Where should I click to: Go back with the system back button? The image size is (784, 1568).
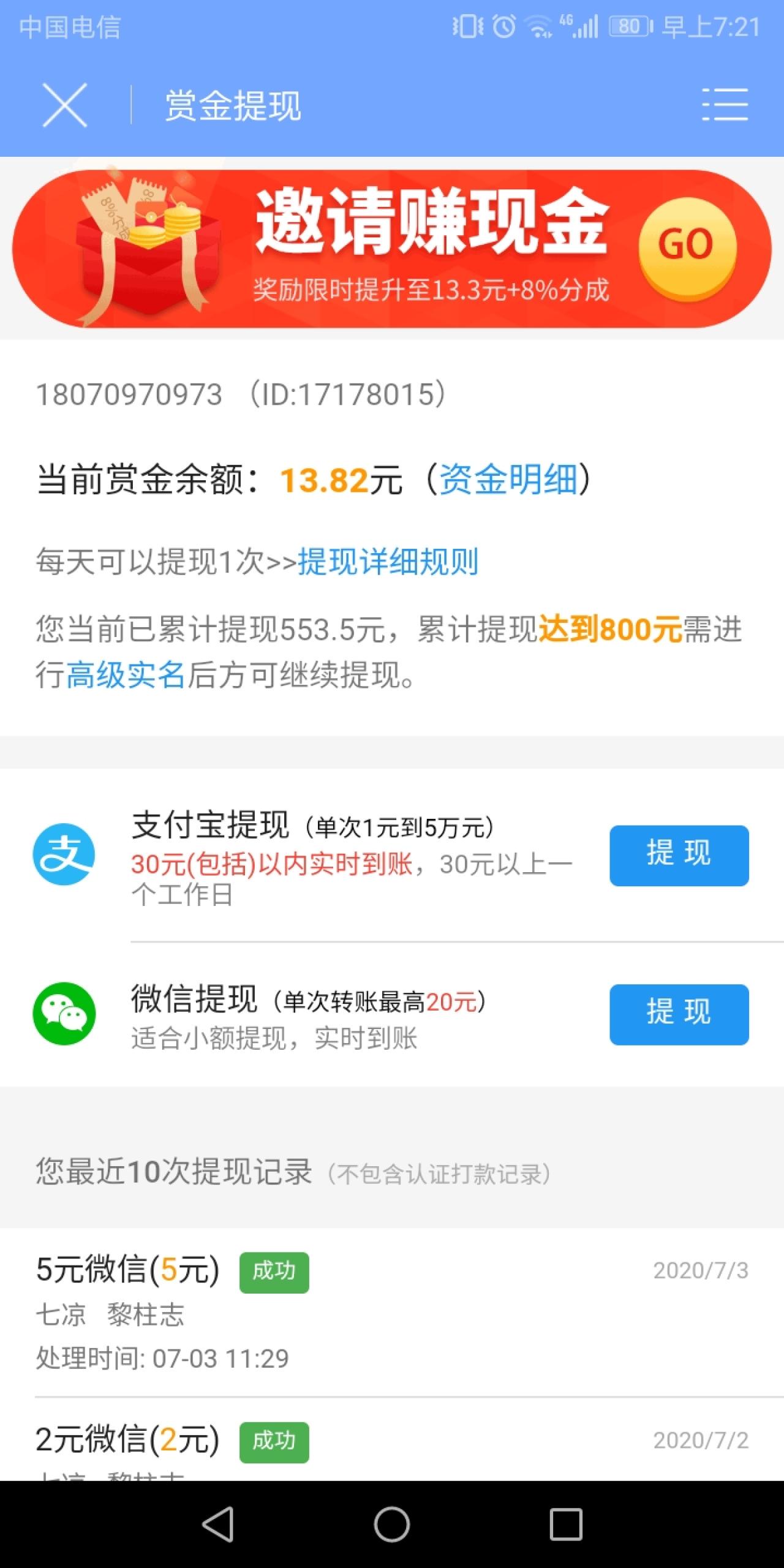[217, 1523]
